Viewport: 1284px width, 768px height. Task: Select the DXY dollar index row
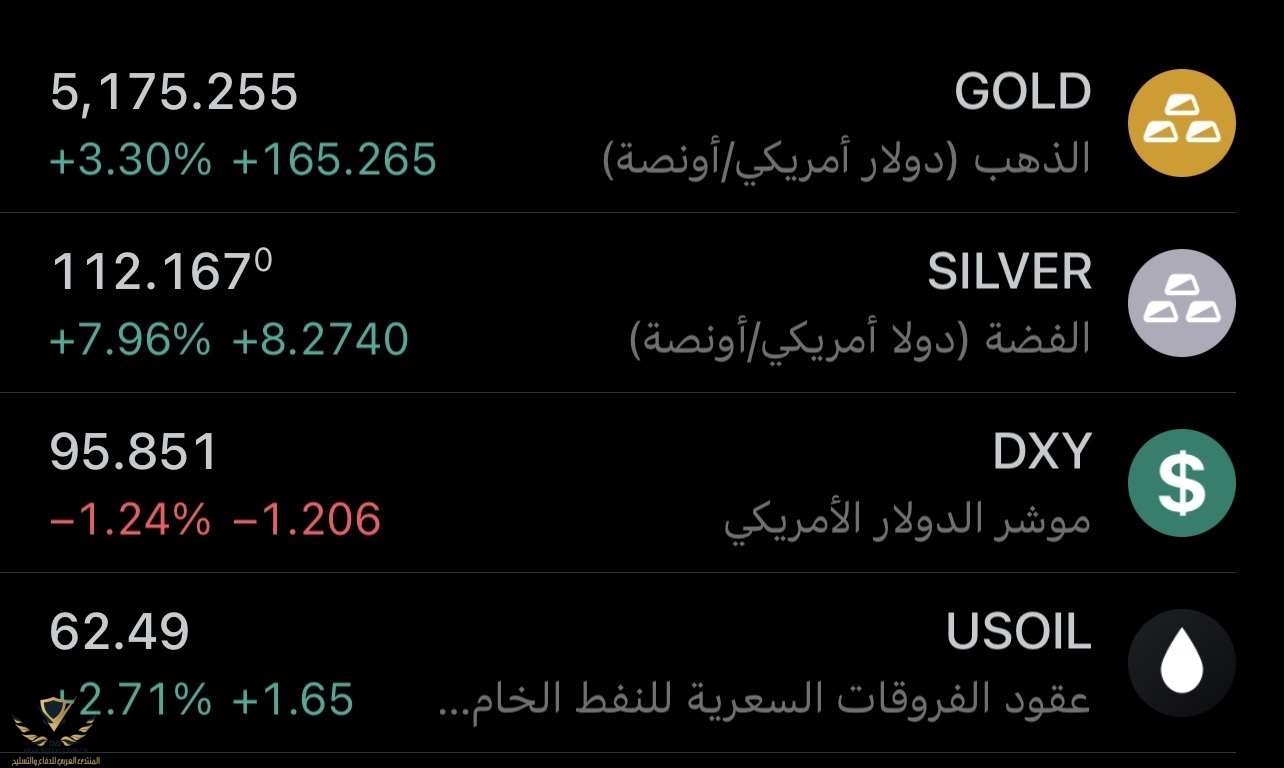640,484
